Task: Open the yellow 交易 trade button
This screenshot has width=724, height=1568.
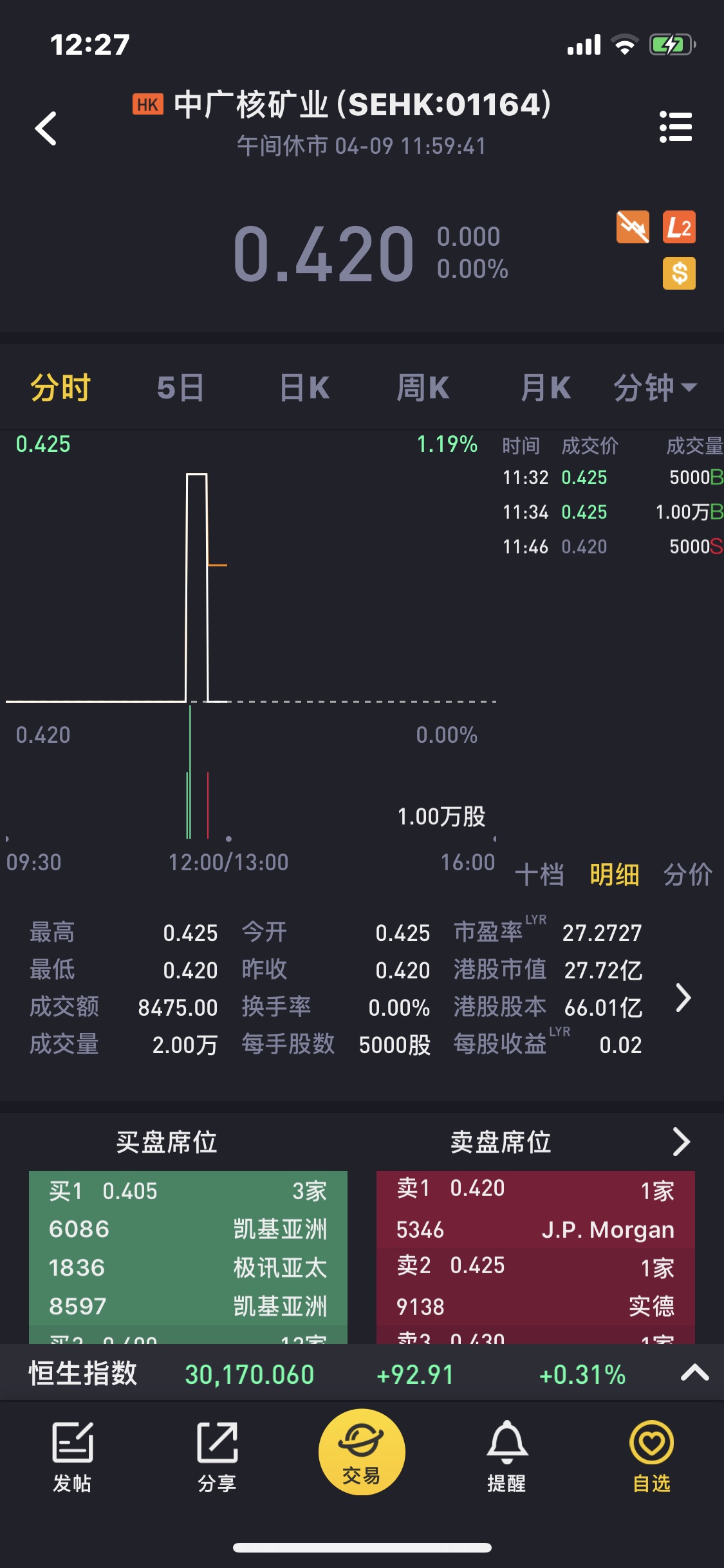Action: pyautogui.click(x=362, y=1452)
